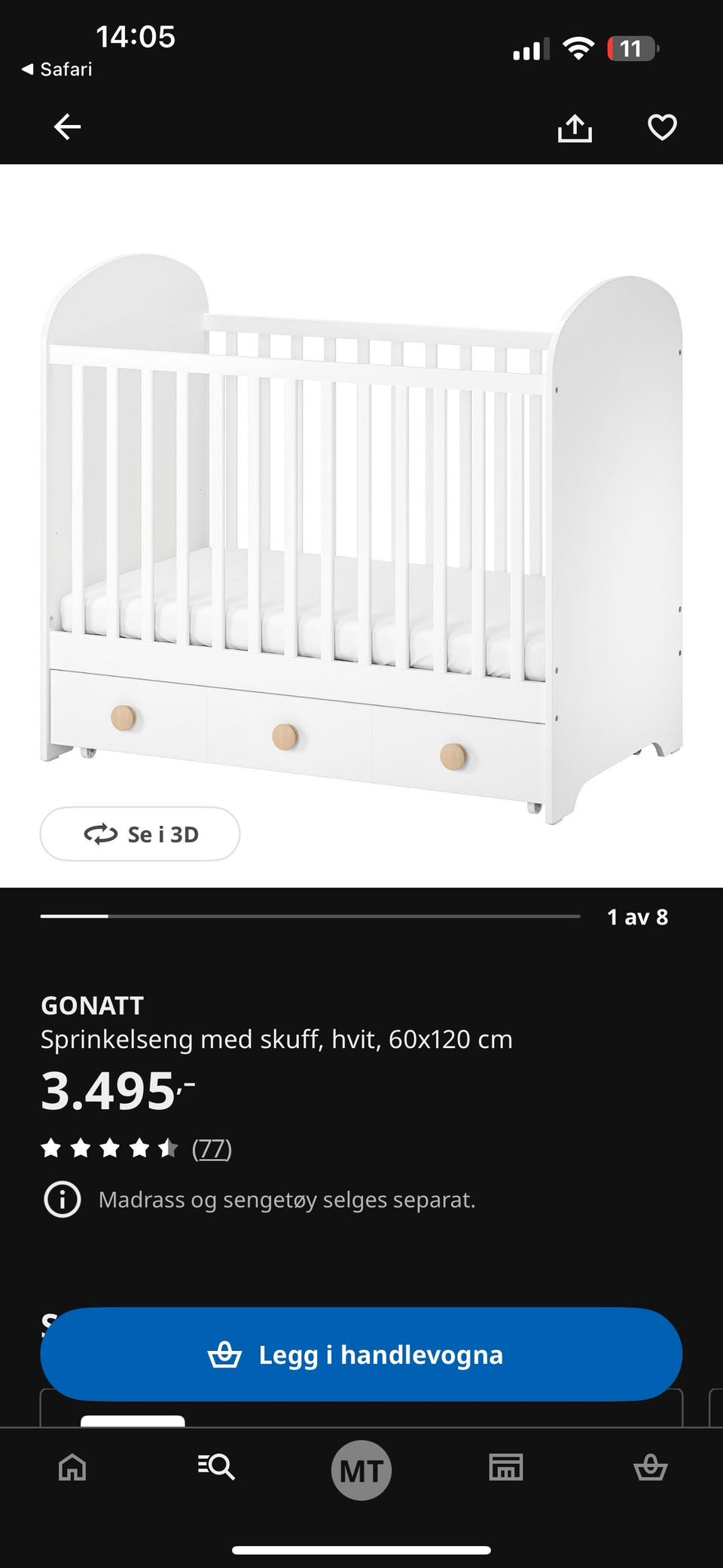Share this GONATT product
The width and height of the screenshot is (723, 1568).
pos(575,127)
